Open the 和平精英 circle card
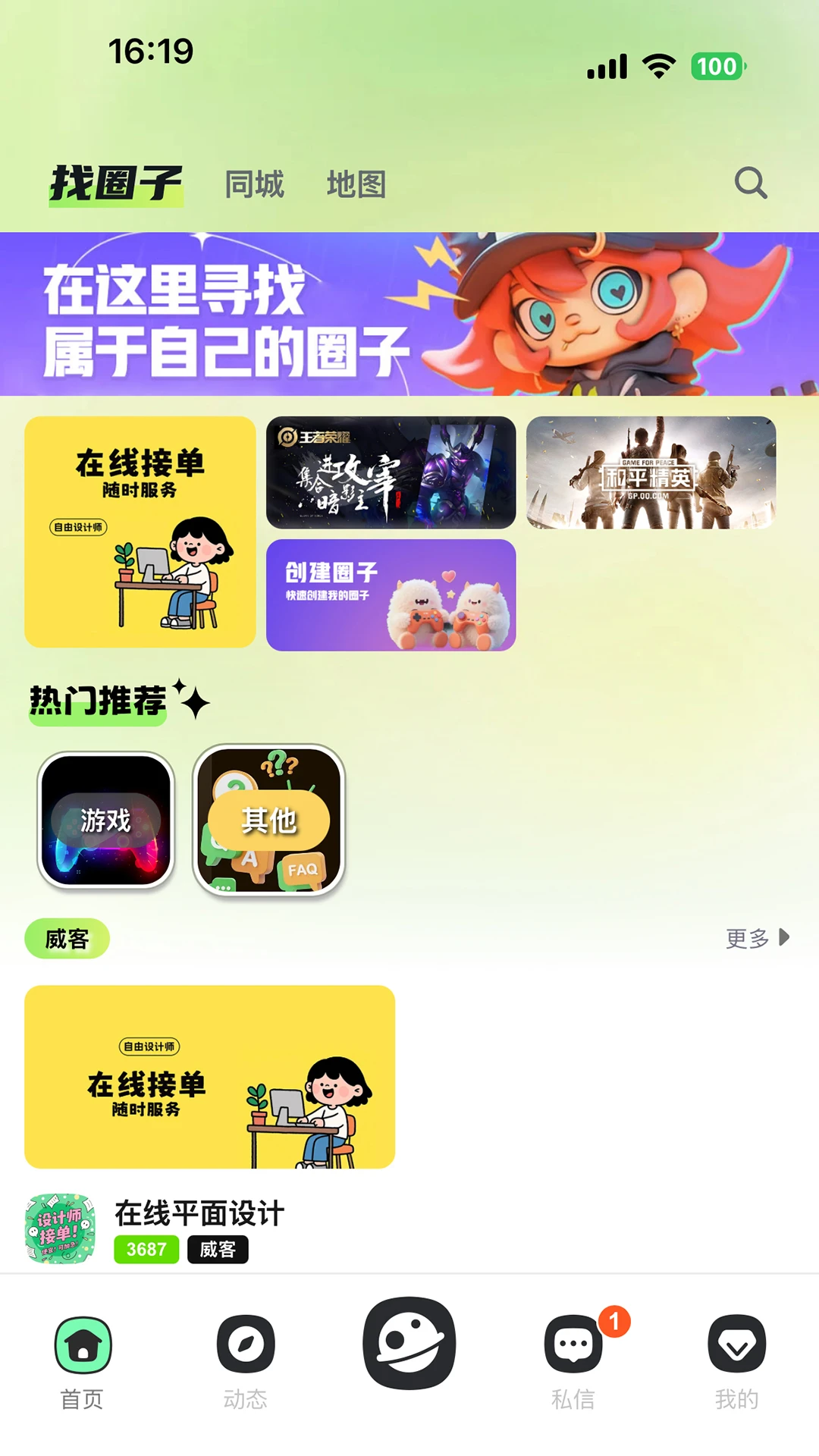The height and width of the screenshot is (1456, 819). (x=651, y=472)
